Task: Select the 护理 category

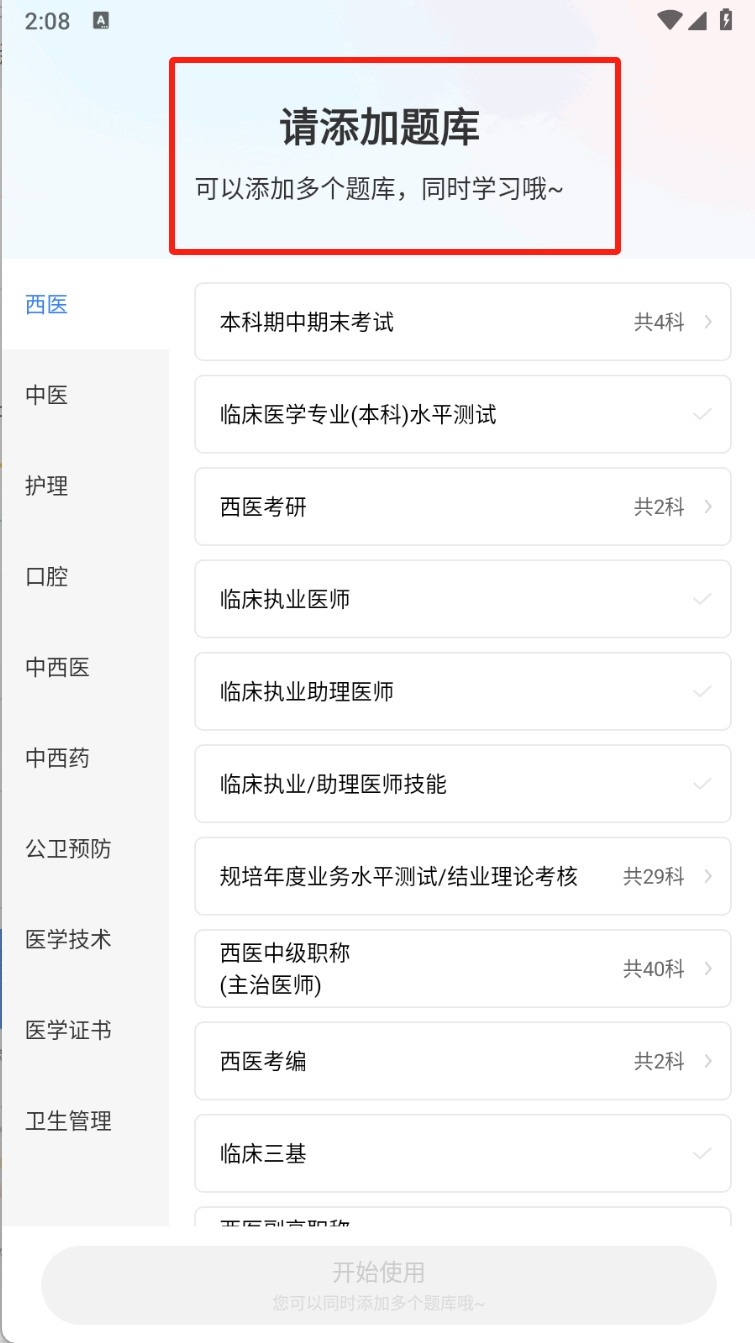Action: click(47, 486)
